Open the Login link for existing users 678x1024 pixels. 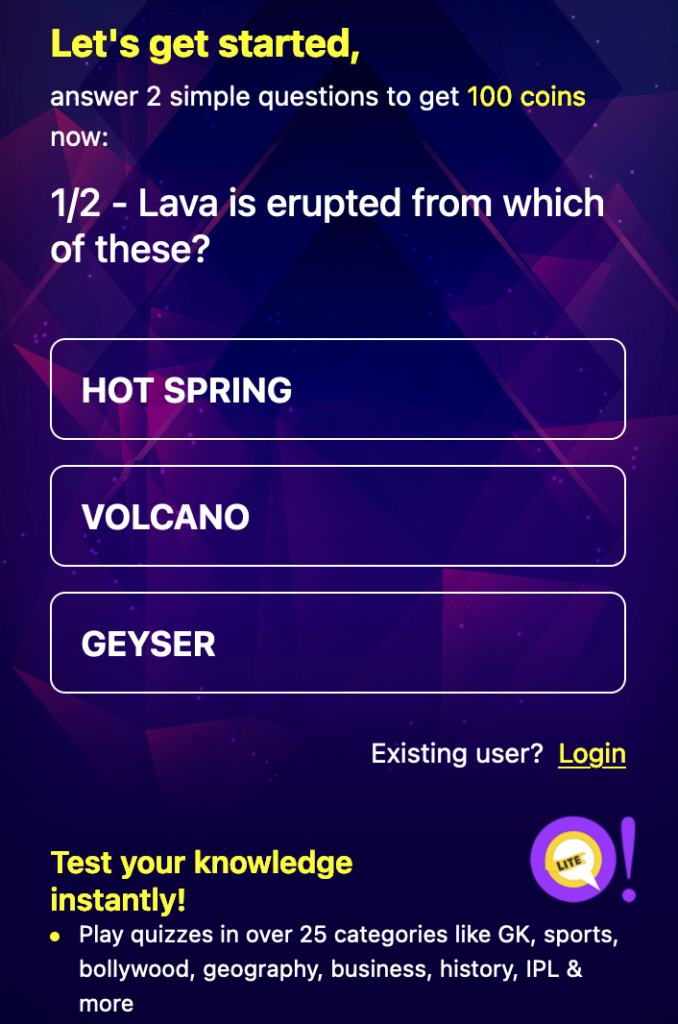pyautogui.click(x=592, y=754)
